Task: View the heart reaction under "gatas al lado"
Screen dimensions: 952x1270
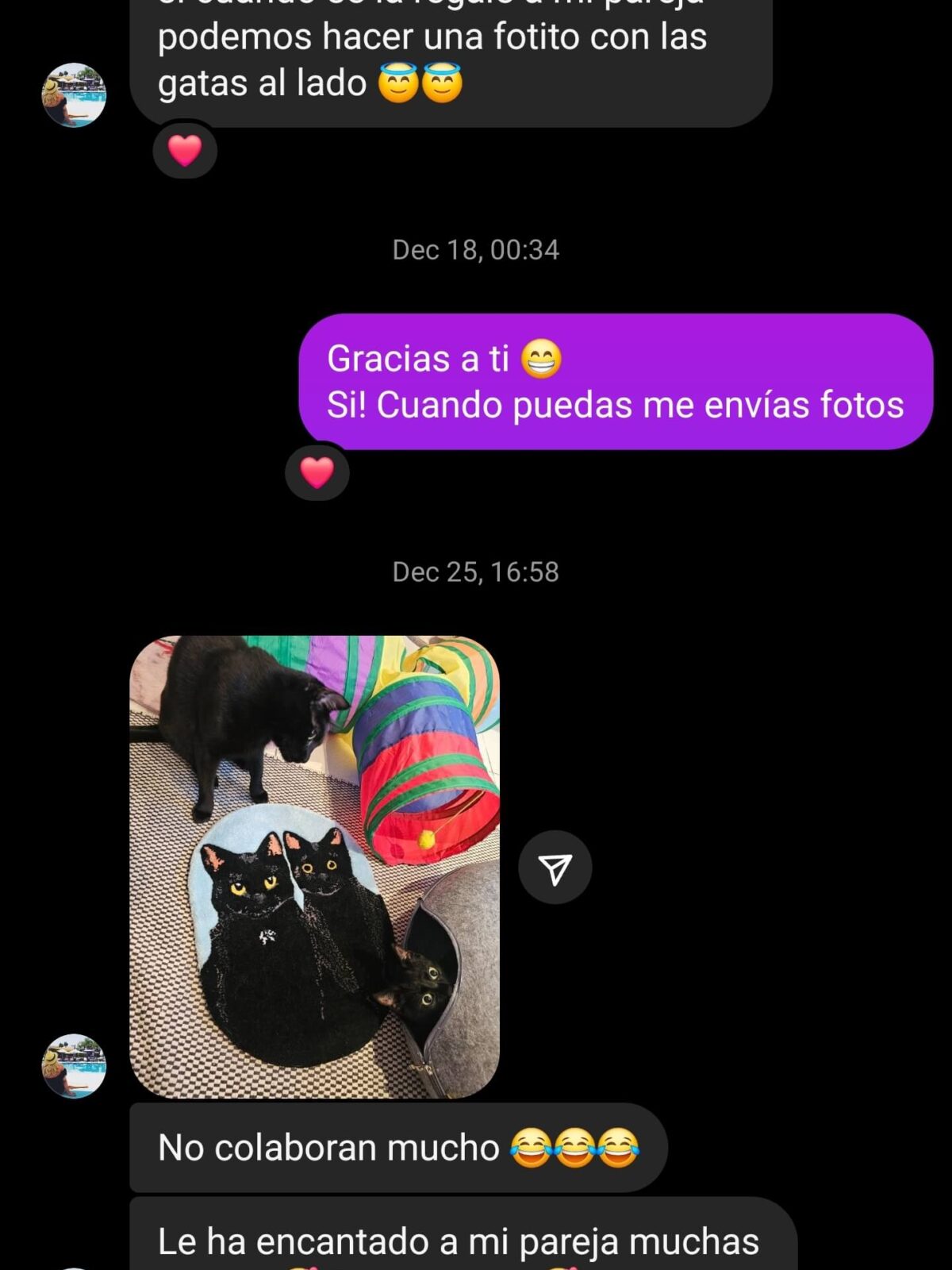Action: pyautogui.click(x=185, y=150)
